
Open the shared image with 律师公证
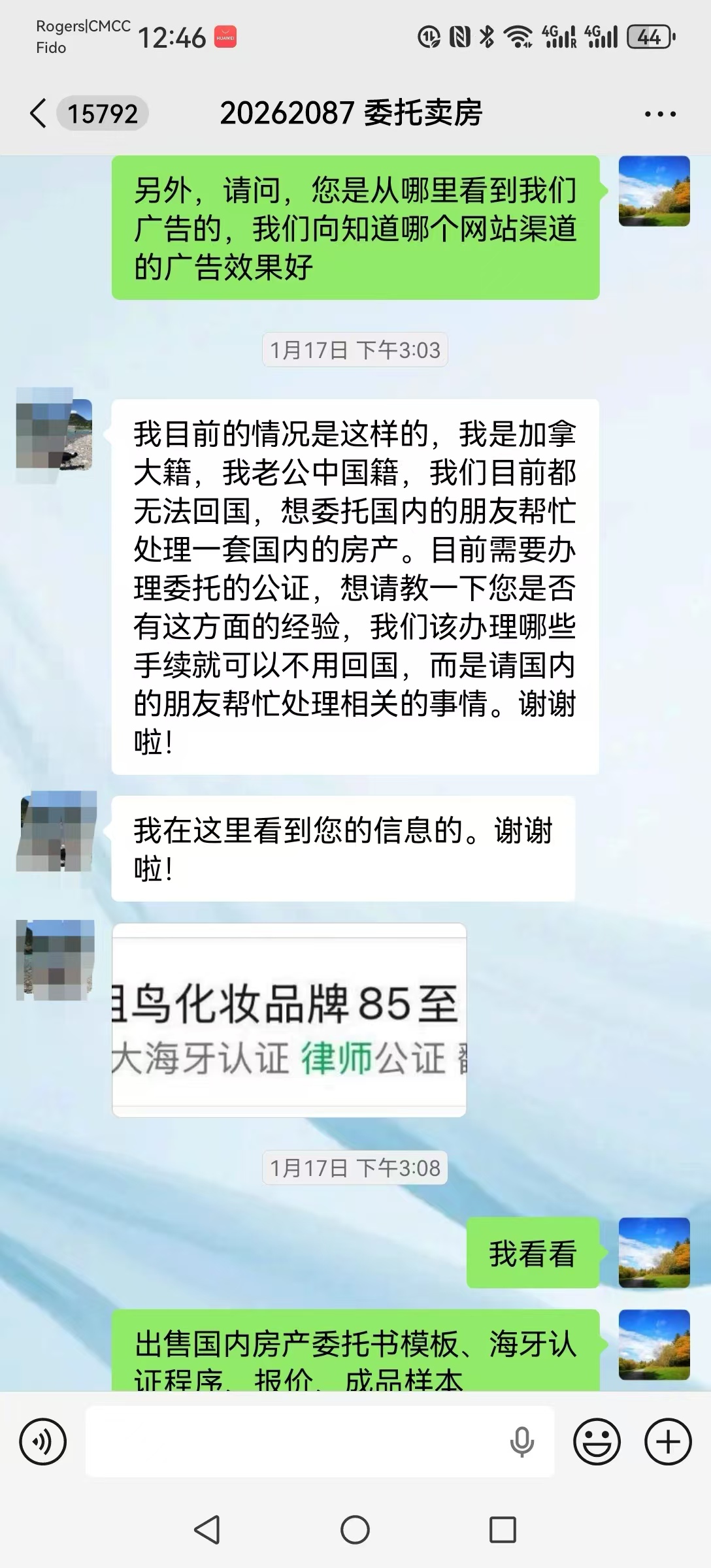289,1020
